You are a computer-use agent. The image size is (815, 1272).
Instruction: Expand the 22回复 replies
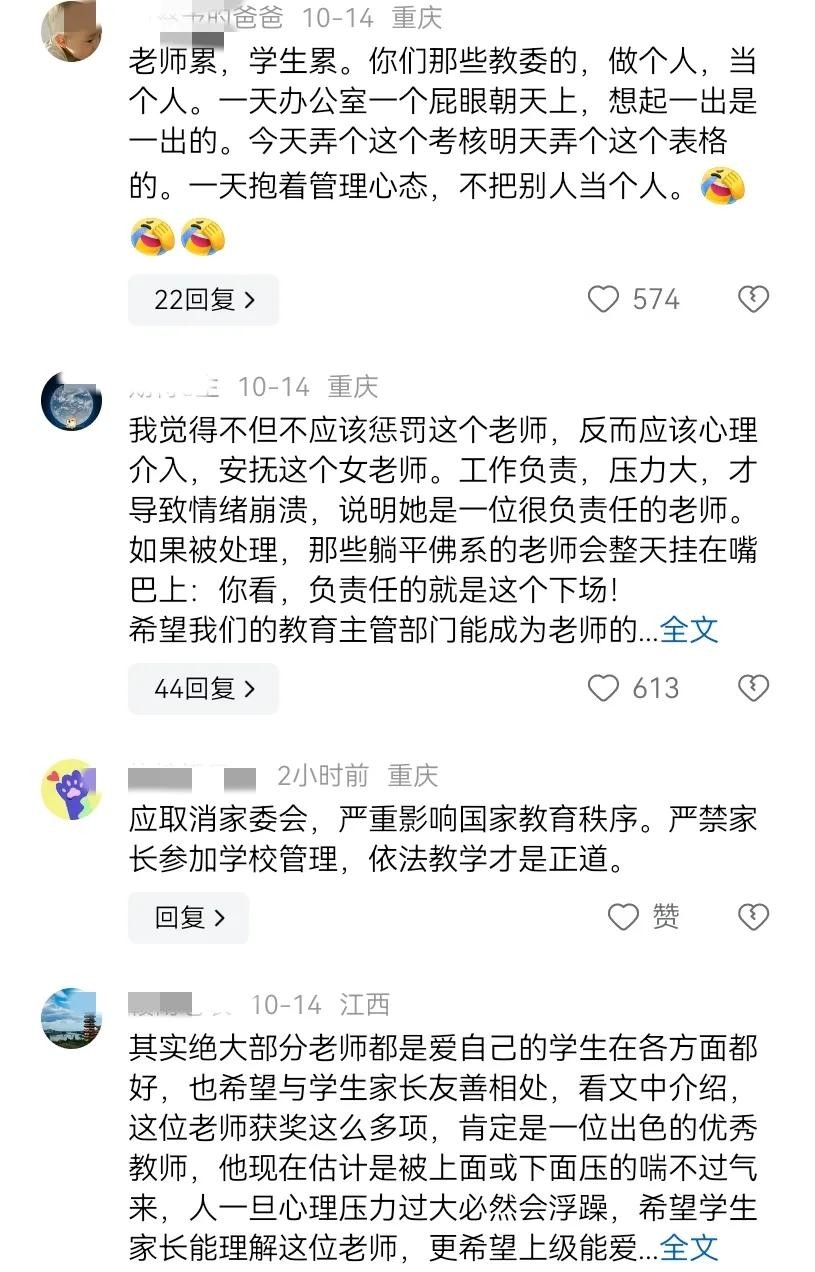click(203, 299)
